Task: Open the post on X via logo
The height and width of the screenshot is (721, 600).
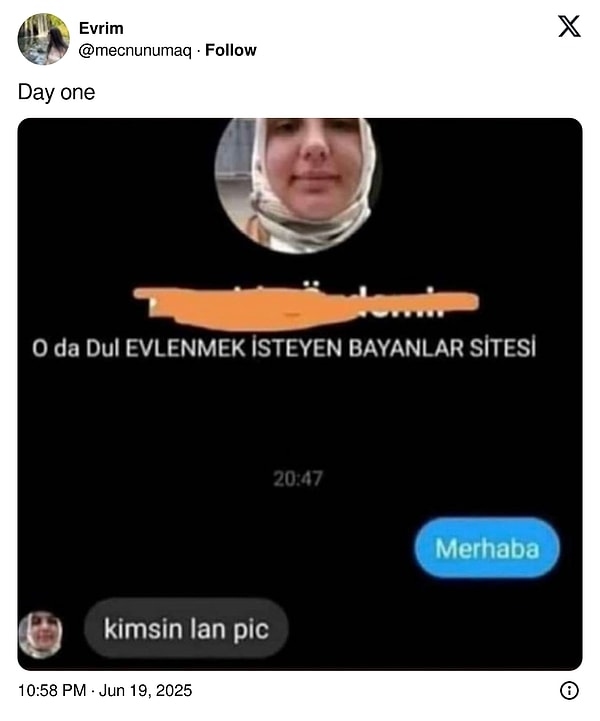Action: pos(568,28)
